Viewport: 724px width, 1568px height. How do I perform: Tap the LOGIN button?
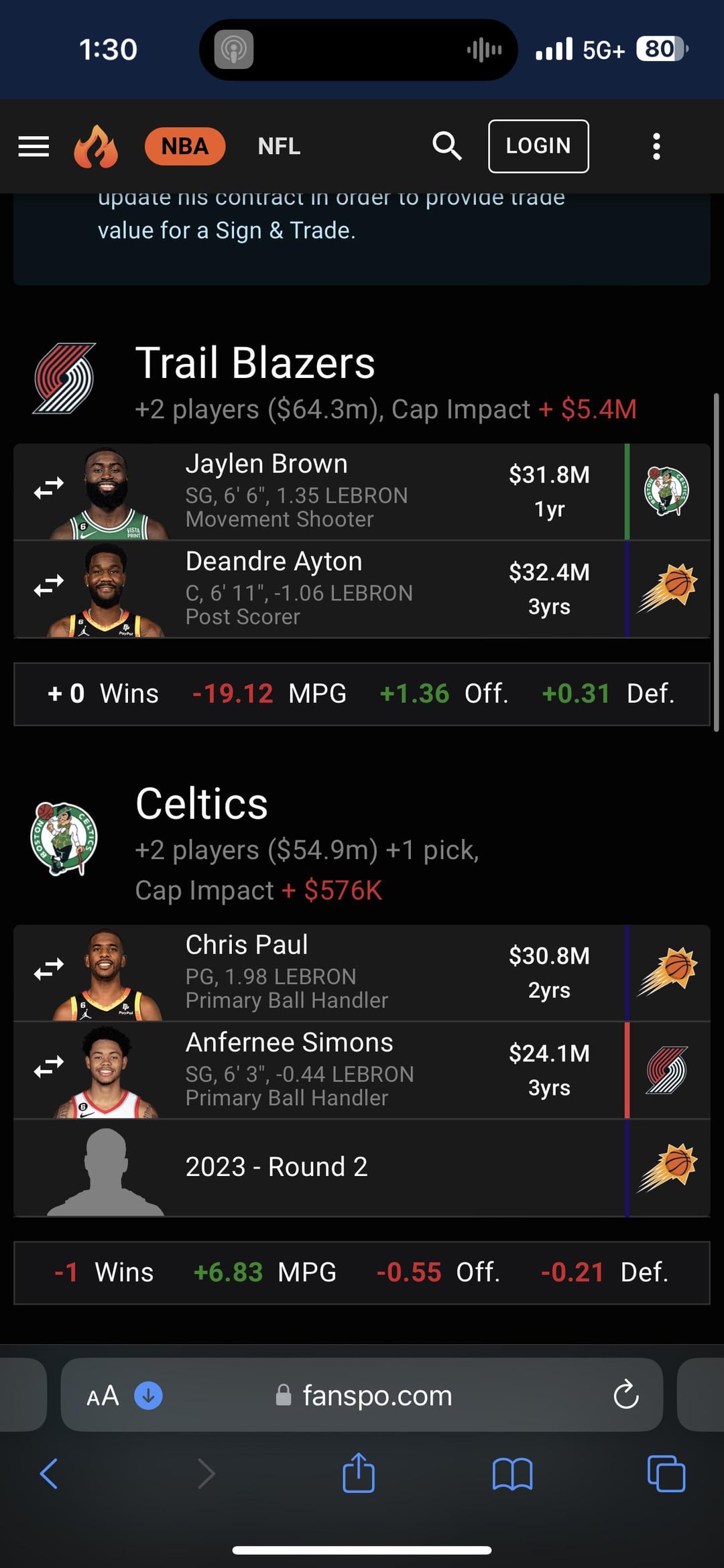tap(538, 146)
